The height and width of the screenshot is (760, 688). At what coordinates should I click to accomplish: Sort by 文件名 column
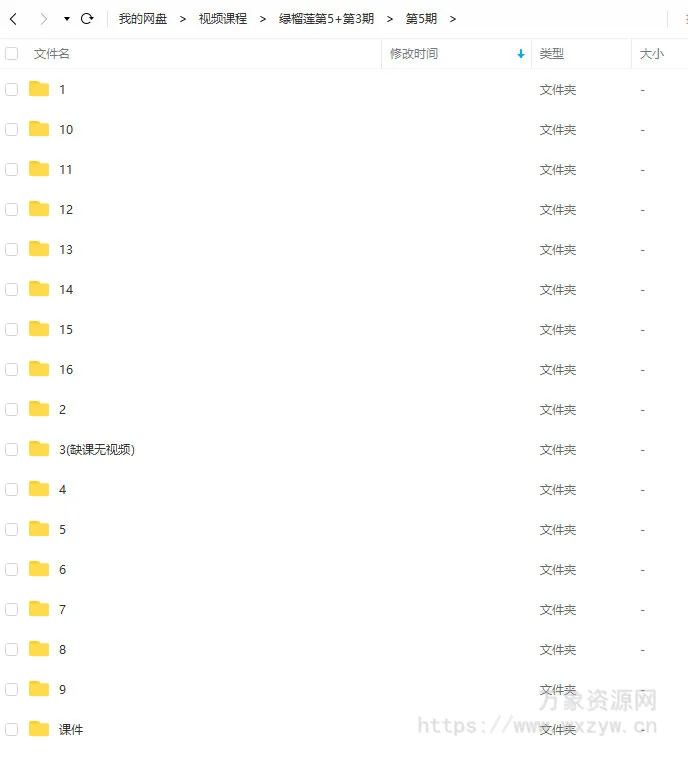pyautogui.click(x=52, y=54)
